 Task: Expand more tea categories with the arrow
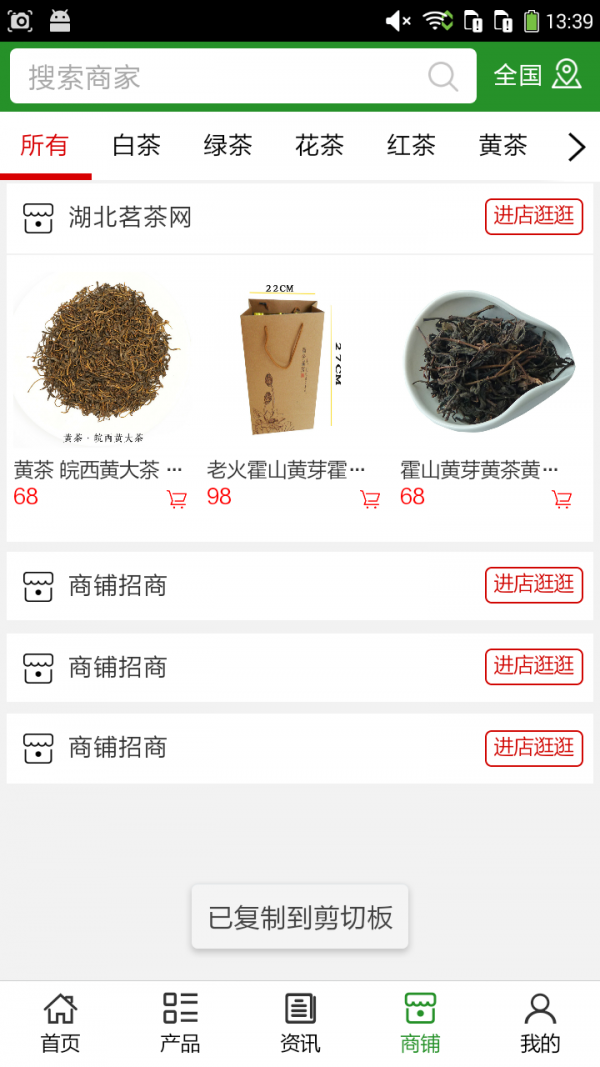576,148
